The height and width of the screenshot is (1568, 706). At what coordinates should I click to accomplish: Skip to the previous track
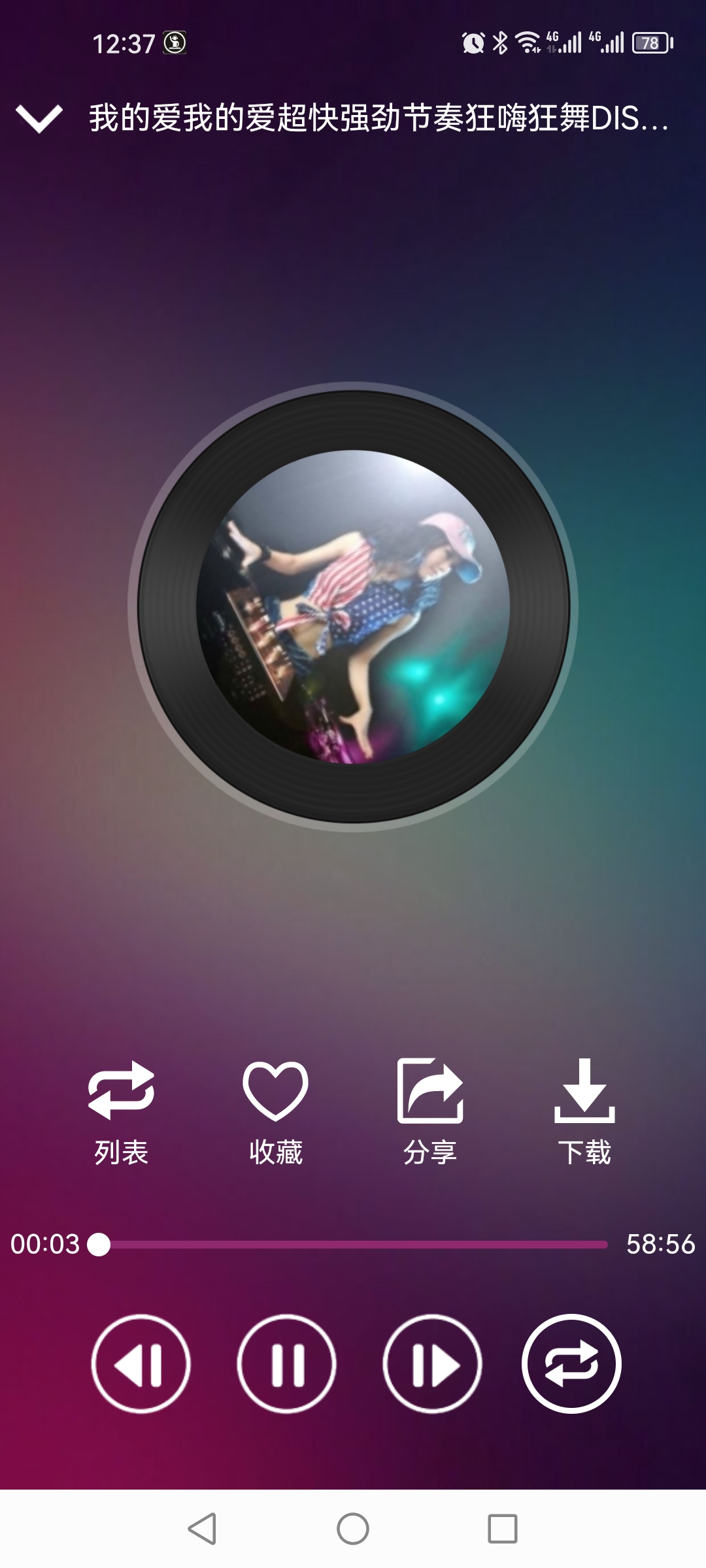[141, 1364]
